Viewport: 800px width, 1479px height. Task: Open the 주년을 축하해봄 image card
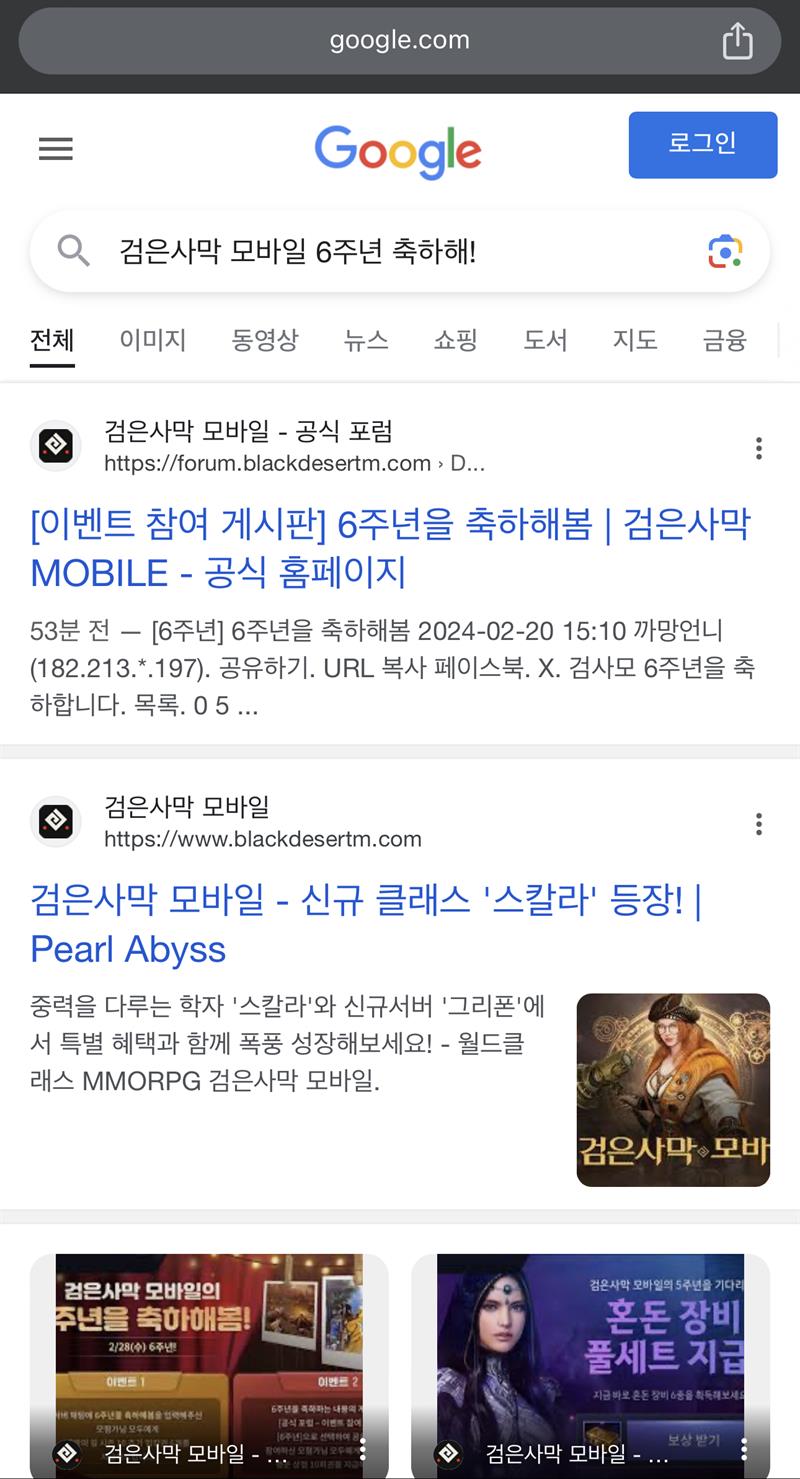point(209,1360)
